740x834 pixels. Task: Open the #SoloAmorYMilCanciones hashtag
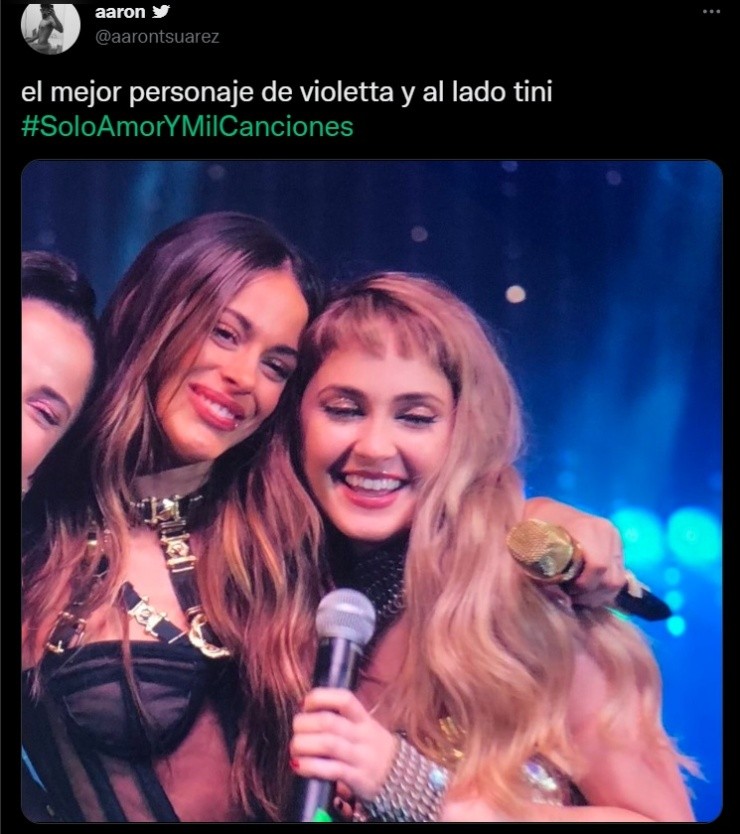pos(187,127)
